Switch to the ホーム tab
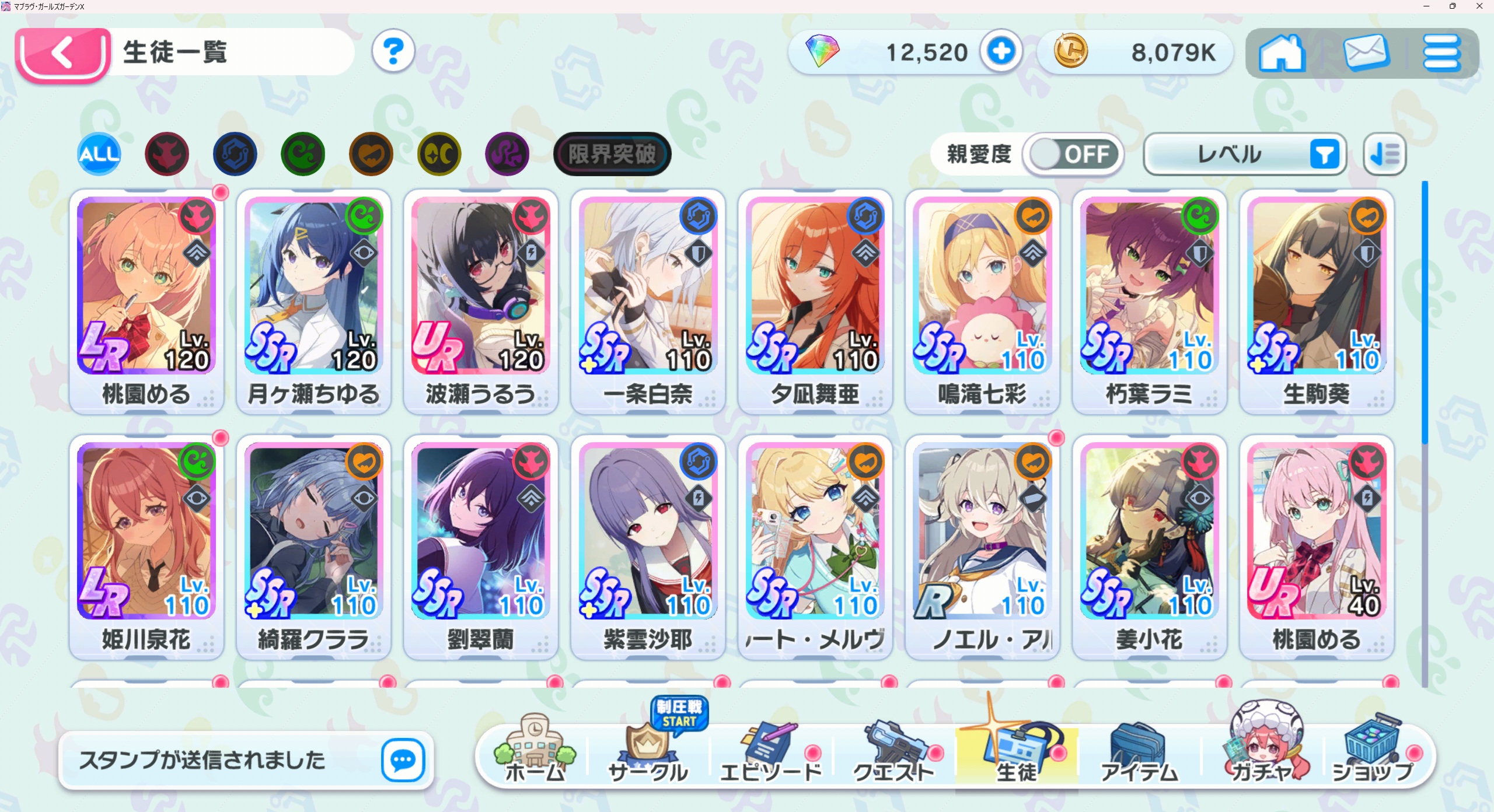The image size is (1494, 812). click(534, 752)
